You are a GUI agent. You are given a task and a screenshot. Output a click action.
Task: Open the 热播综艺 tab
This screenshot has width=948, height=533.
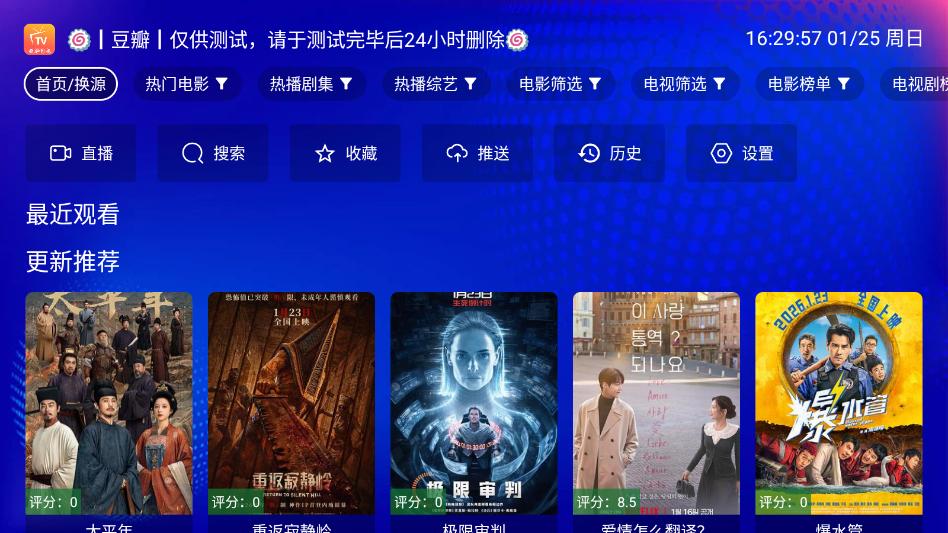click(x=435, y=84)
